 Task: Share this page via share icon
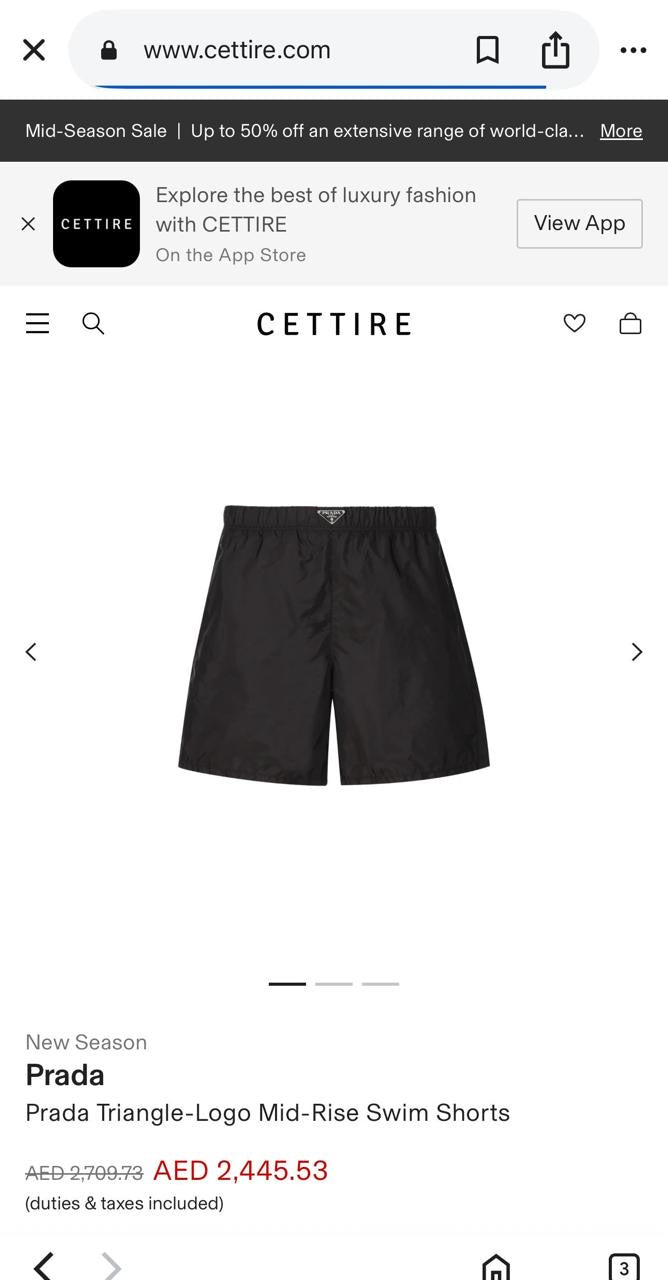[x=555, y=50]
